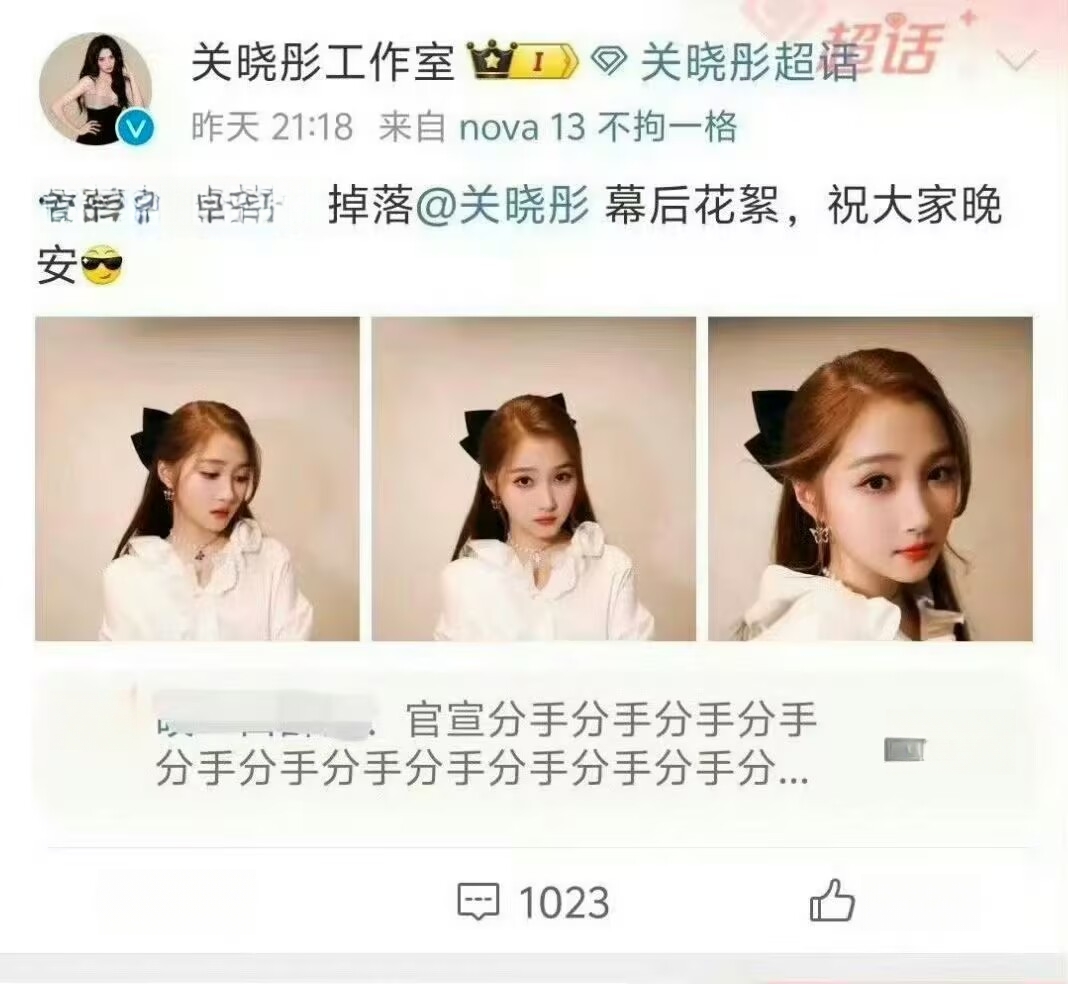Like this post with thumbs up

tap(832, 902)
